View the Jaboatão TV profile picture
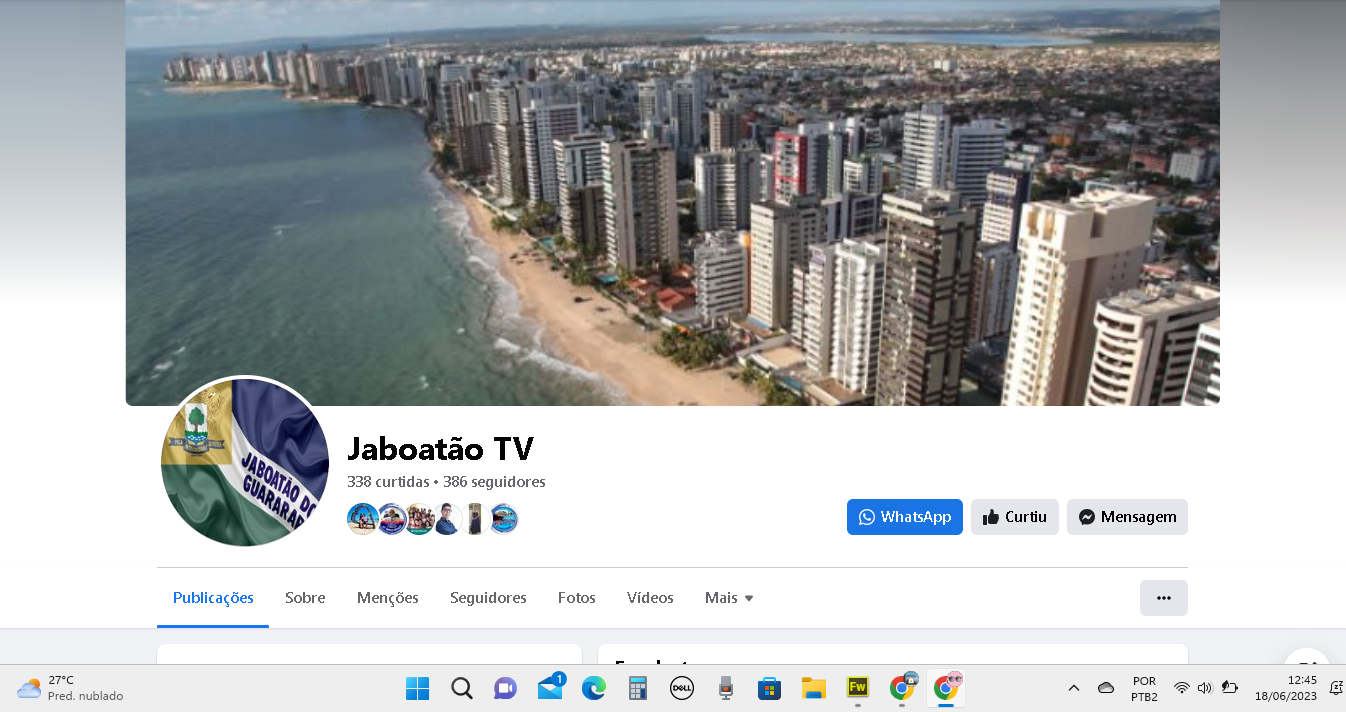Screen dimensions: 1346x712 click(245, 462)
